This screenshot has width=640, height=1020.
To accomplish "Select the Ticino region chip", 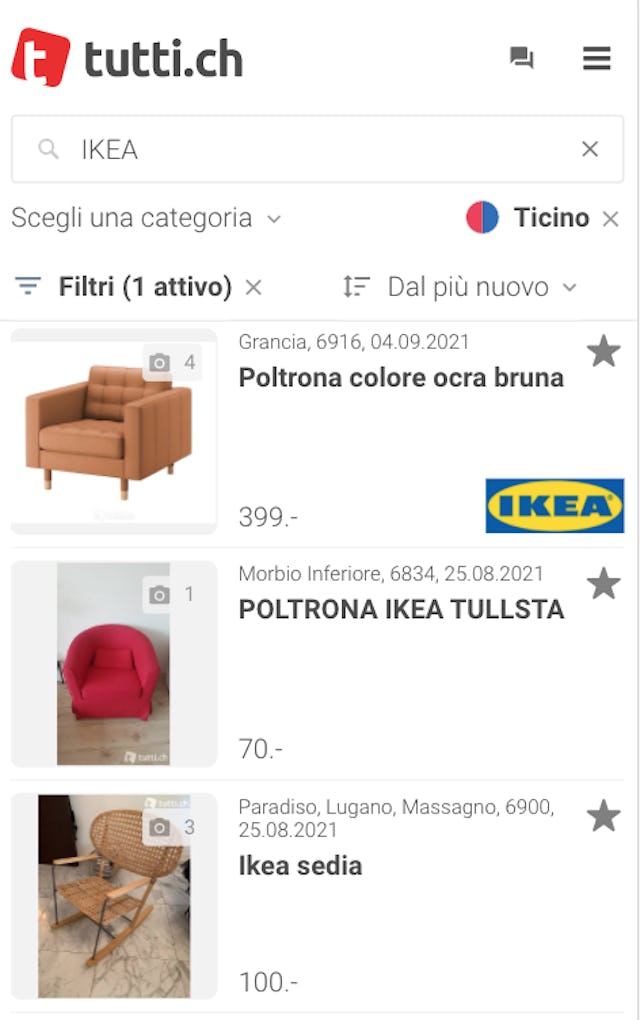I will [530, 218].
